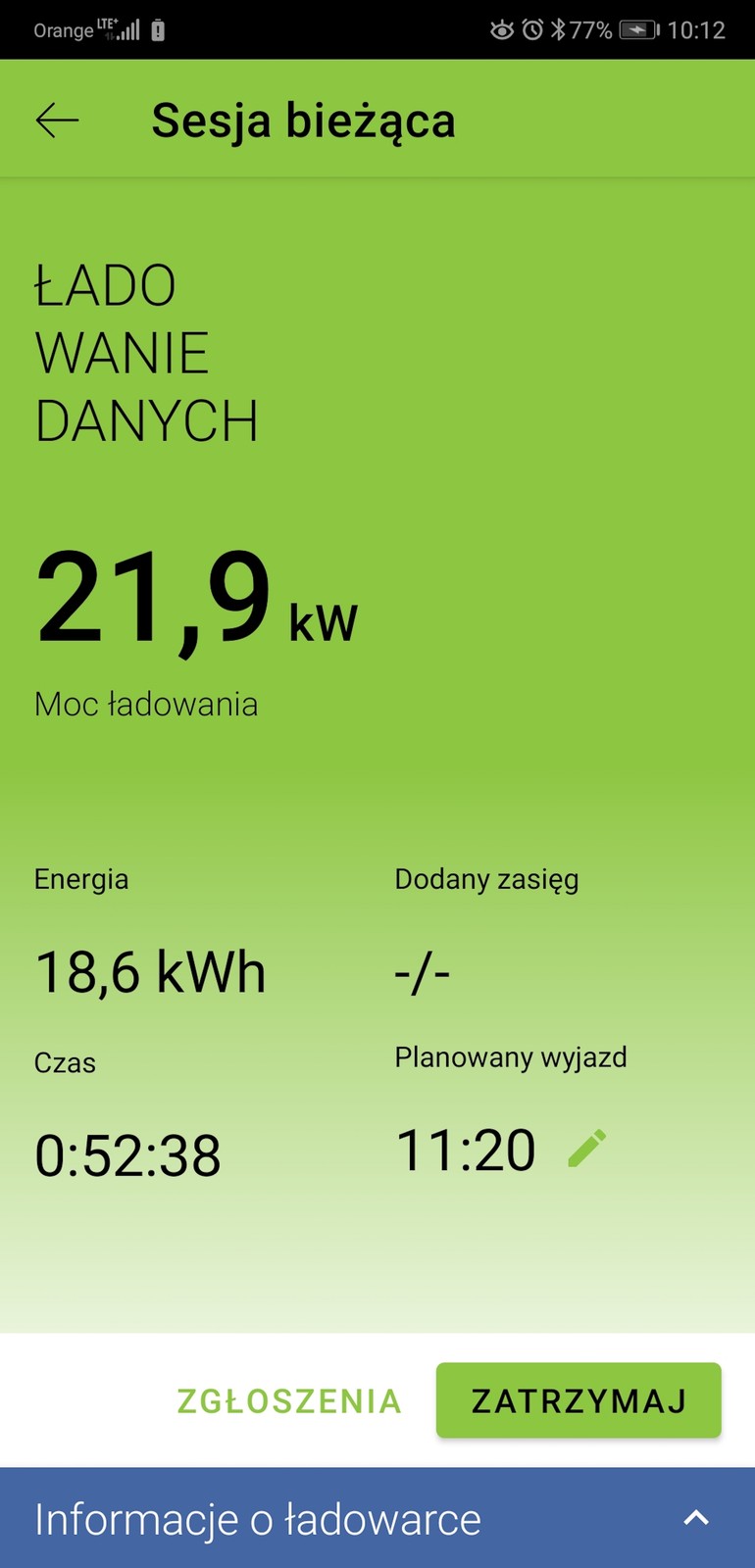Select the 18,6 kWh energy value
The width and height of the screenshot is (755, 1568).
[x=150, y=971]
